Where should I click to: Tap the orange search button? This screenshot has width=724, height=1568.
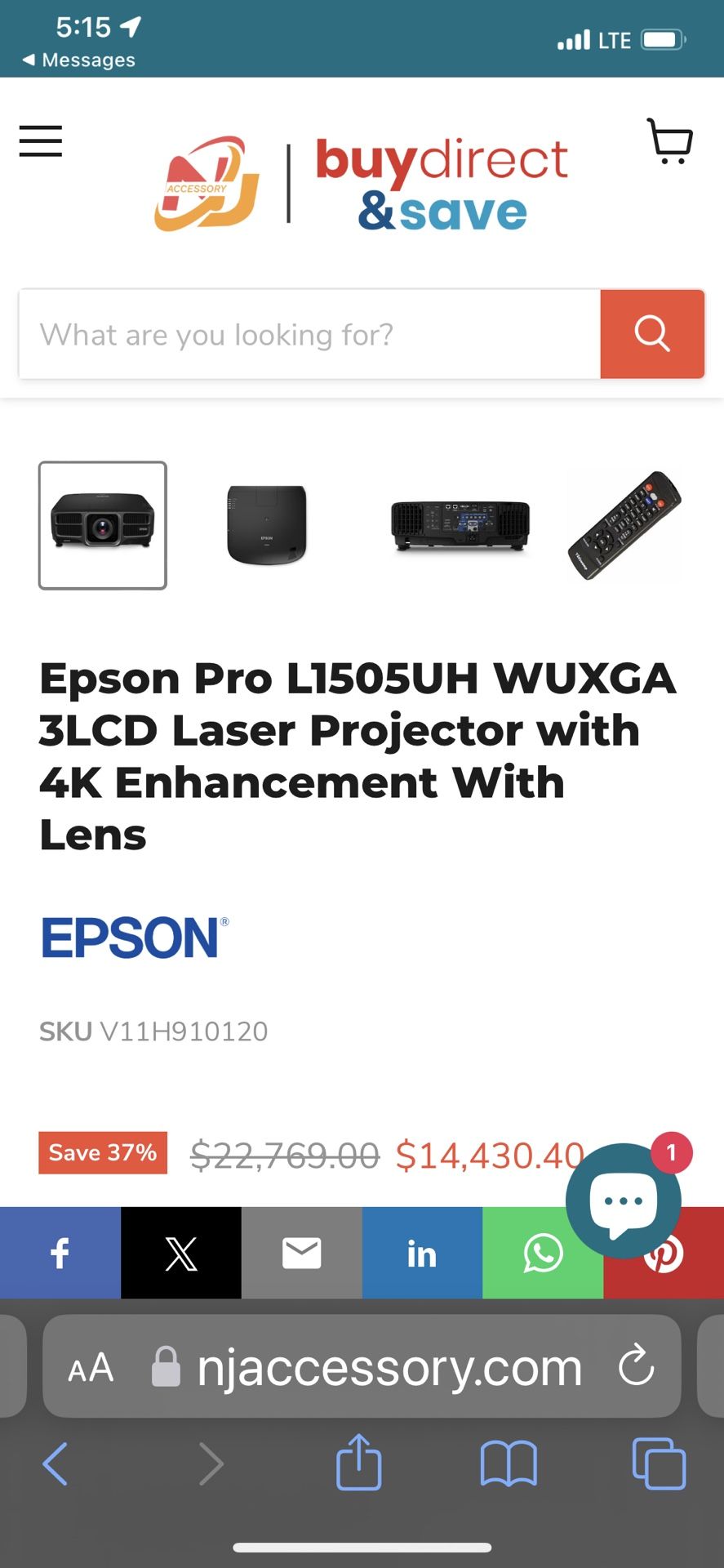(652, 334)
